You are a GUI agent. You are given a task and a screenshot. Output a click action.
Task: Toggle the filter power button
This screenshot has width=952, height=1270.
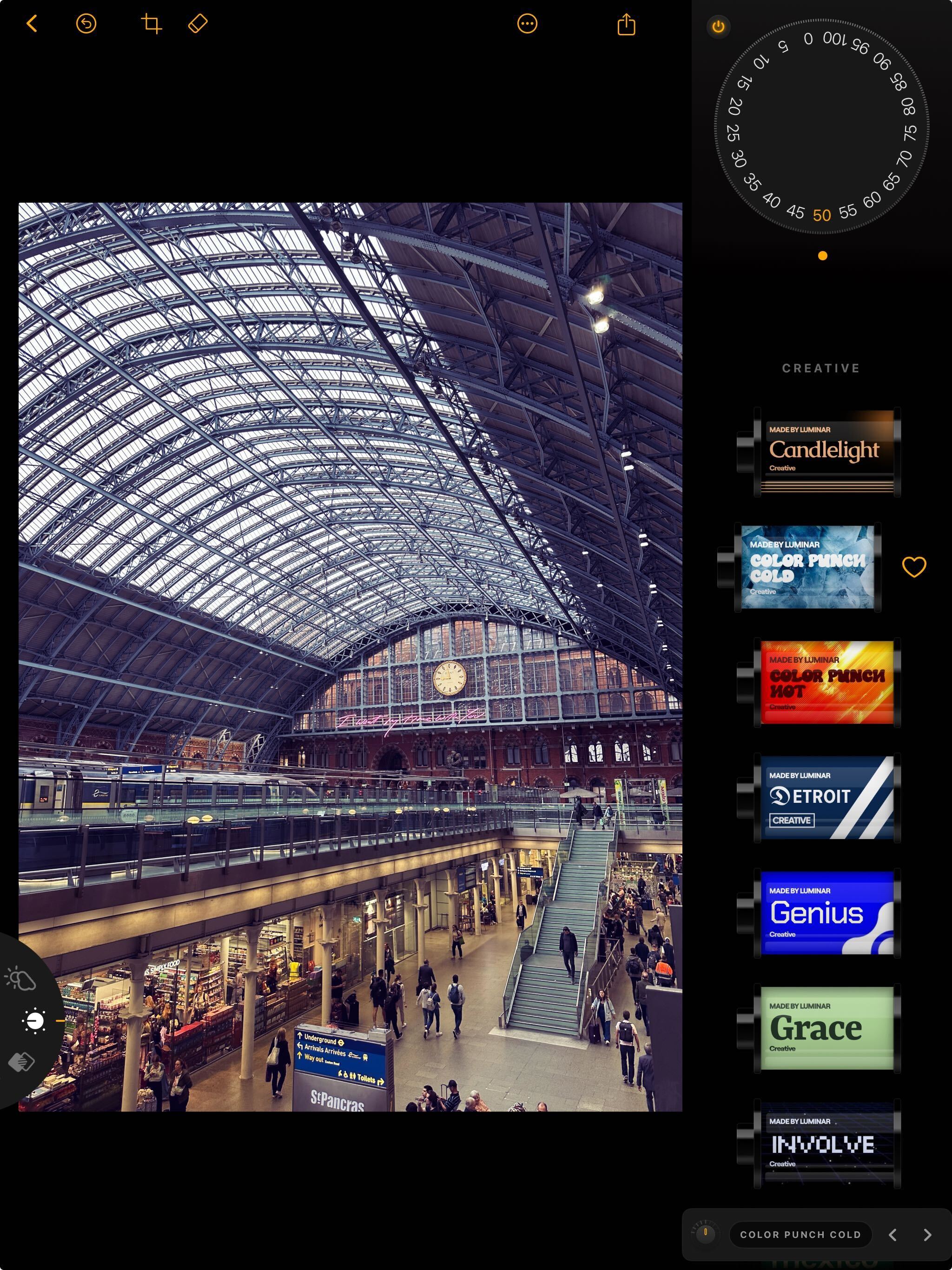click(x=718, y=26)
